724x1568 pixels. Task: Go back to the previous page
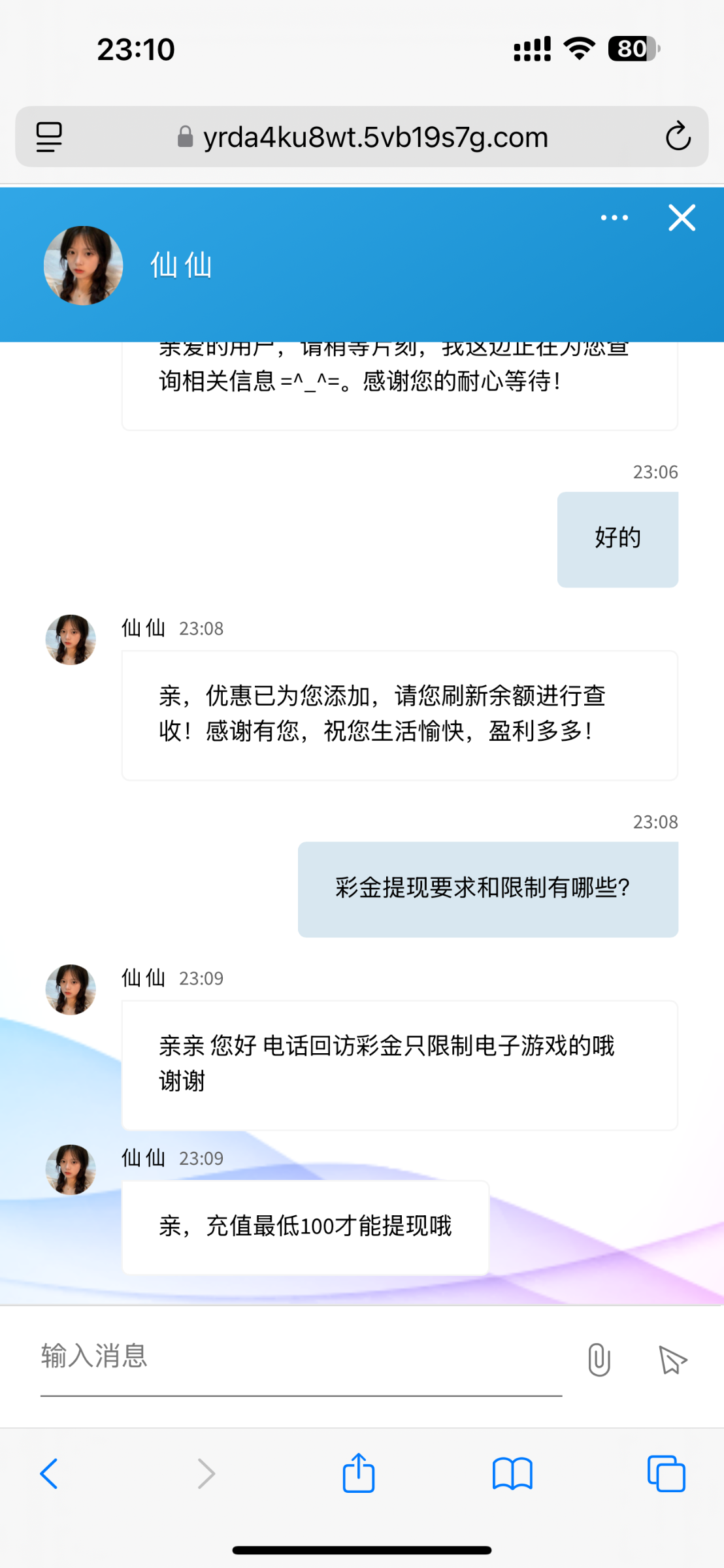tap(49, 1474)
